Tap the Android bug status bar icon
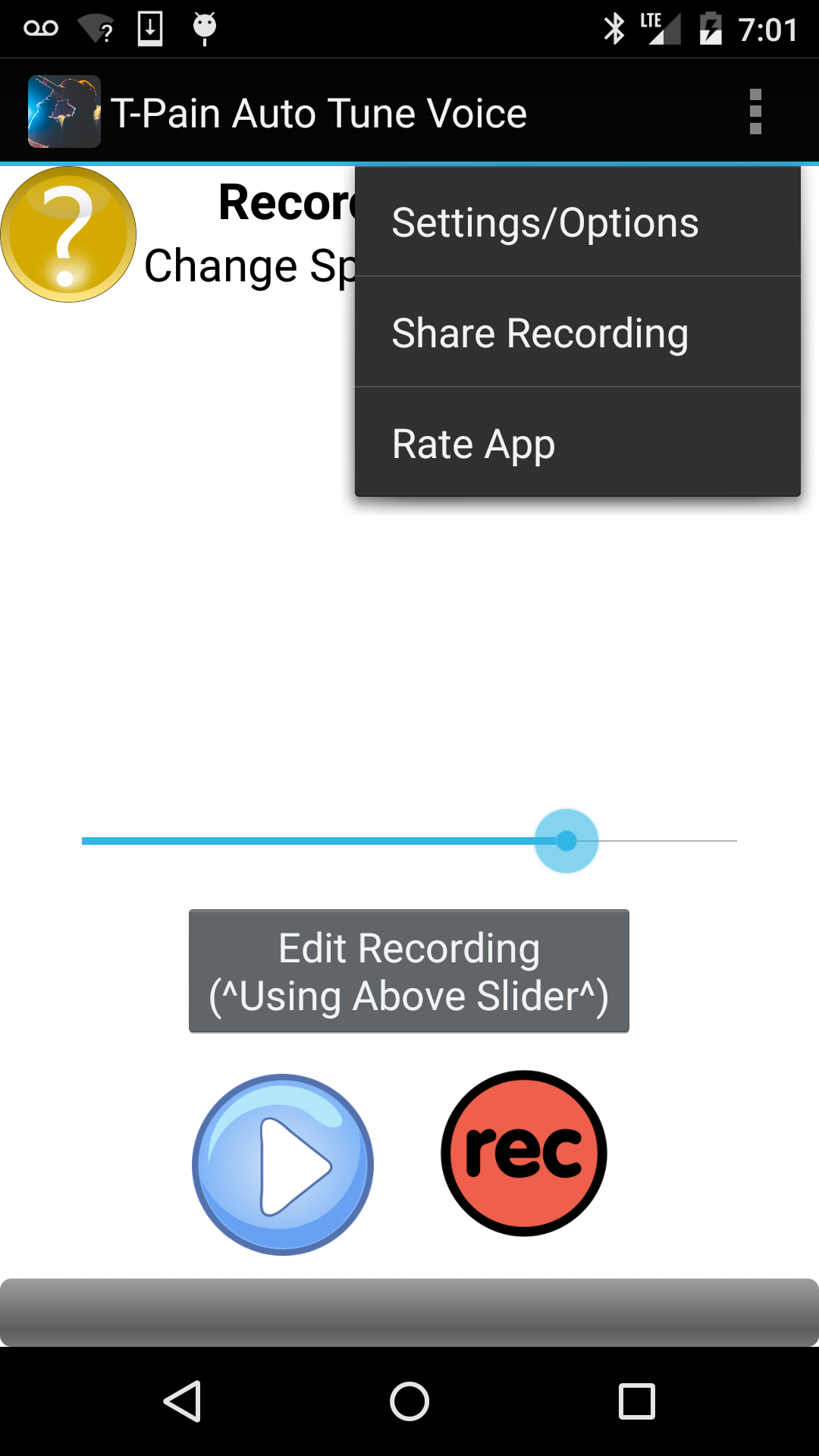Image resolution: width=819 pixels, height=1456 pixels. coord(203,28)
